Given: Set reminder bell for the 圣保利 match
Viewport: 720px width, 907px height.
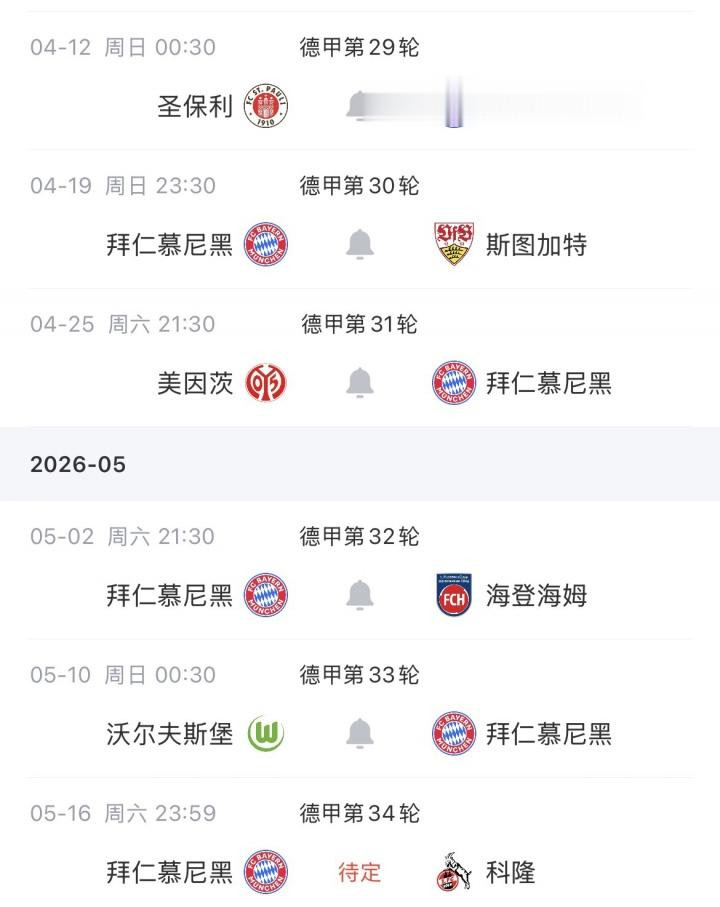Looking at the screenshot, I should 357,106.
